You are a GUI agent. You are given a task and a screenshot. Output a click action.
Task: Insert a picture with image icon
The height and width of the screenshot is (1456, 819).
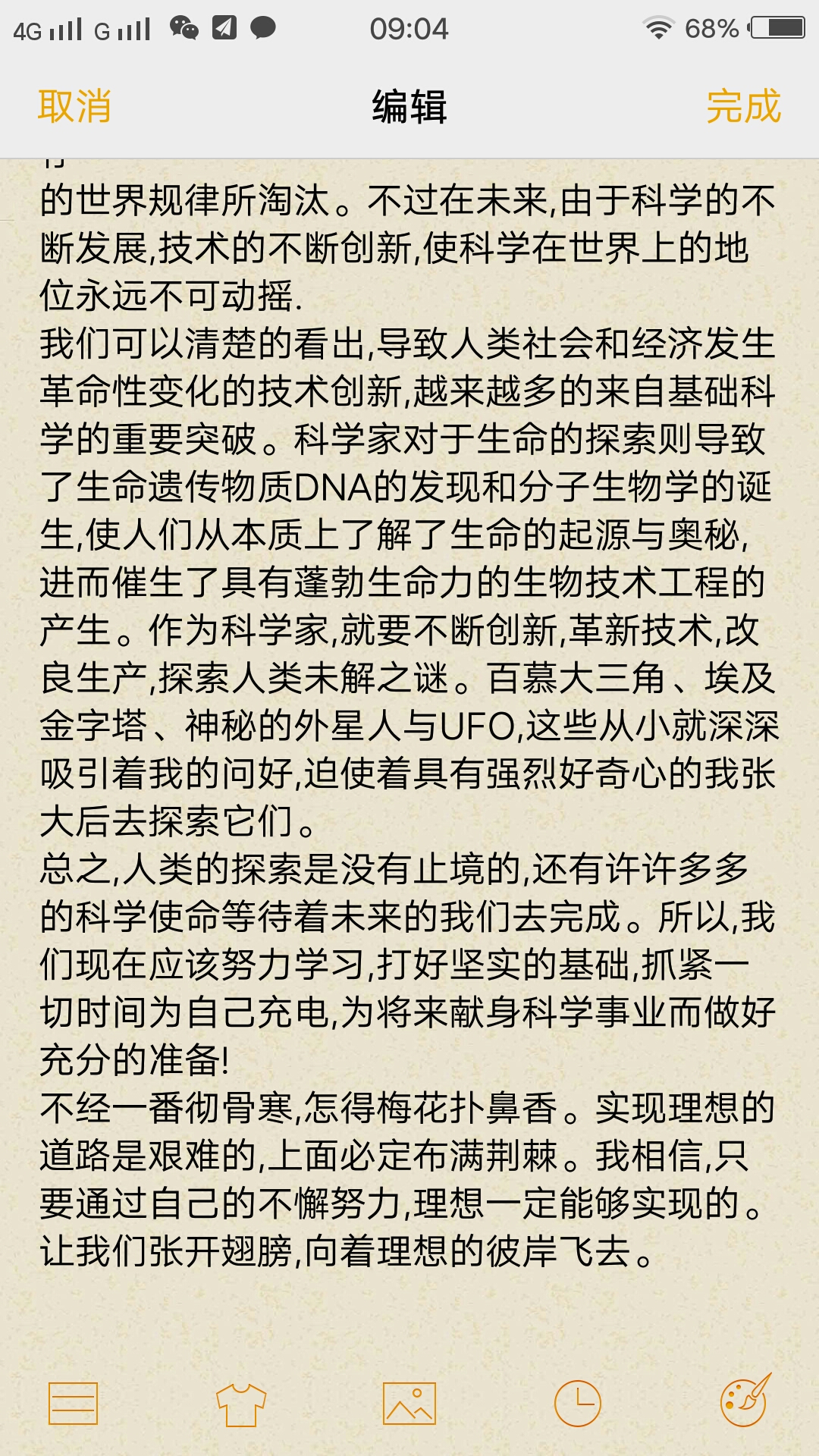(409, 1403)
